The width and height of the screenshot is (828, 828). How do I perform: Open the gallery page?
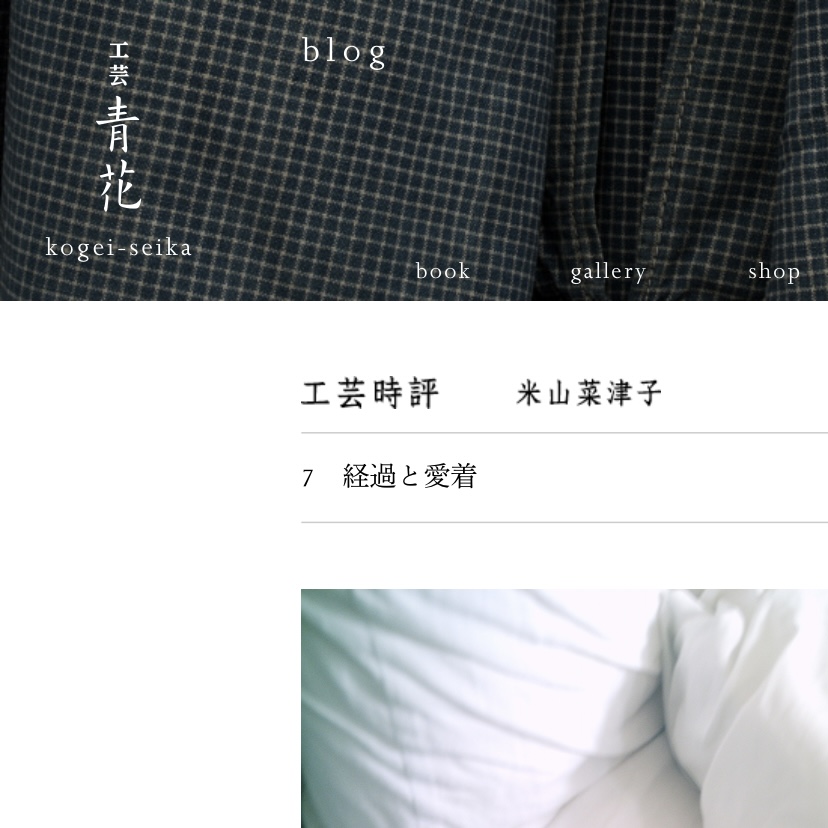[608, 272]
